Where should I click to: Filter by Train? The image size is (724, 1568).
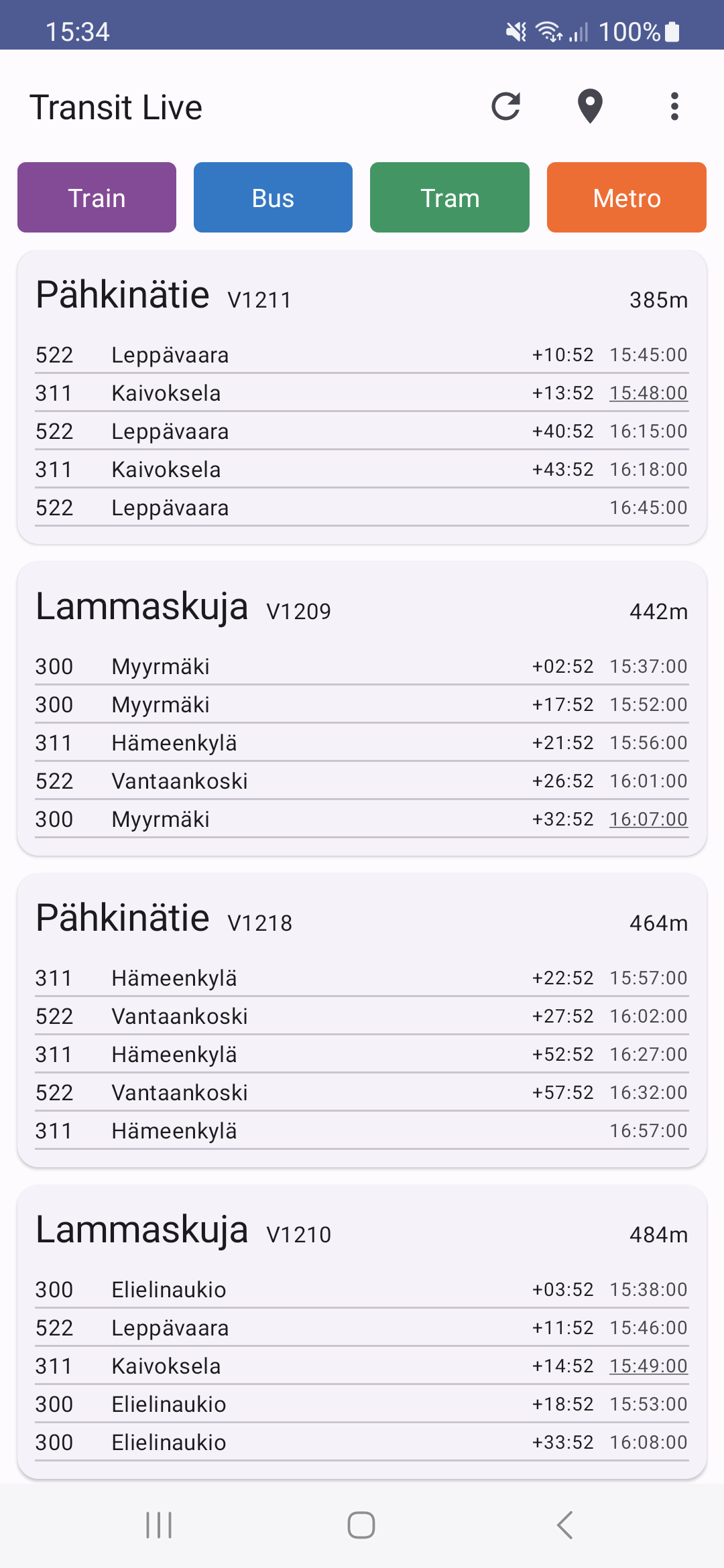97,198
